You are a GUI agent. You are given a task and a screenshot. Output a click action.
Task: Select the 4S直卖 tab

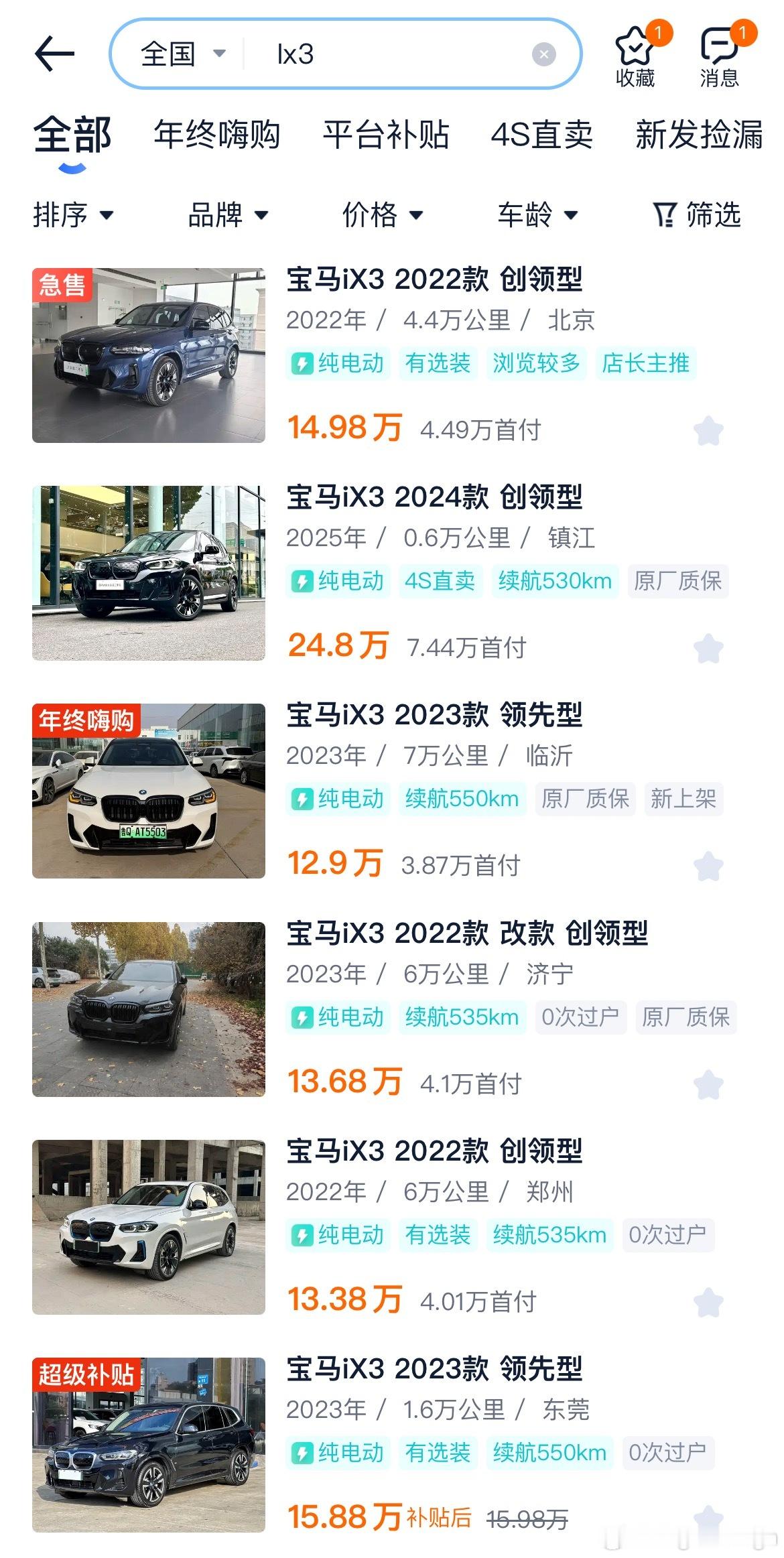(541, 135)
